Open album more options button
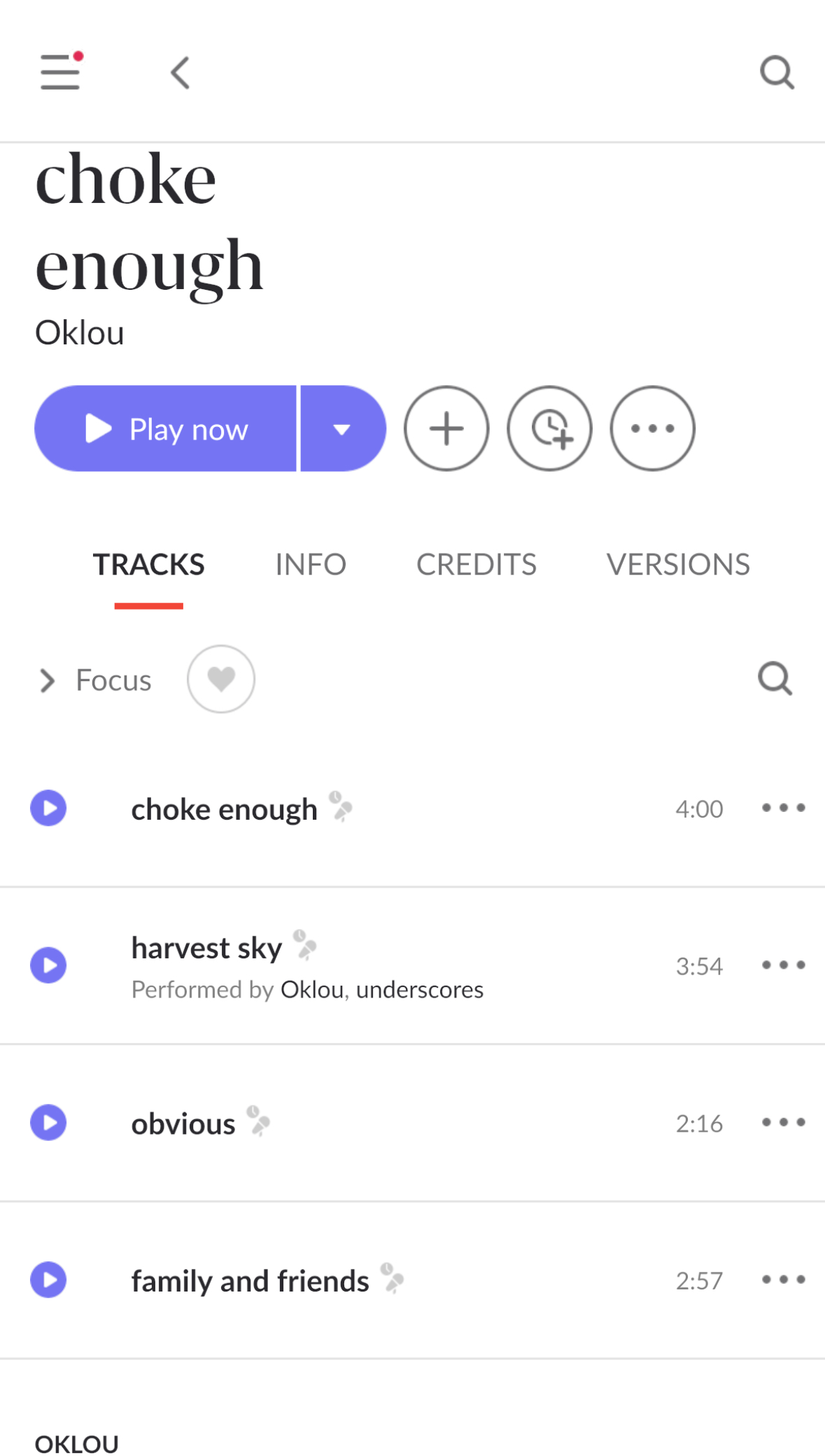Viewport: 825px width, 1456px height. (652, 428)
